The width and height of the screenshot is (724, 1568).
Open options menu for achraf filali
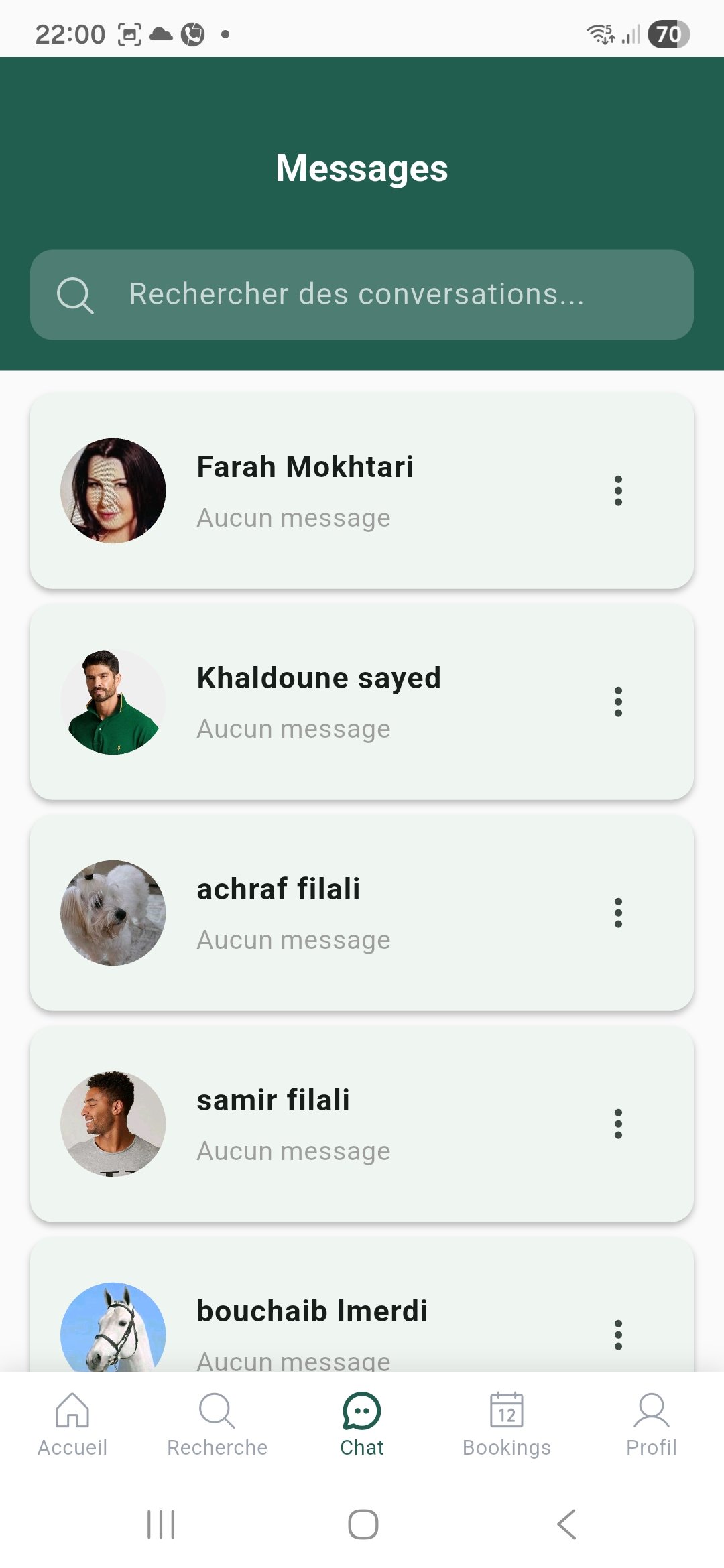618,913
